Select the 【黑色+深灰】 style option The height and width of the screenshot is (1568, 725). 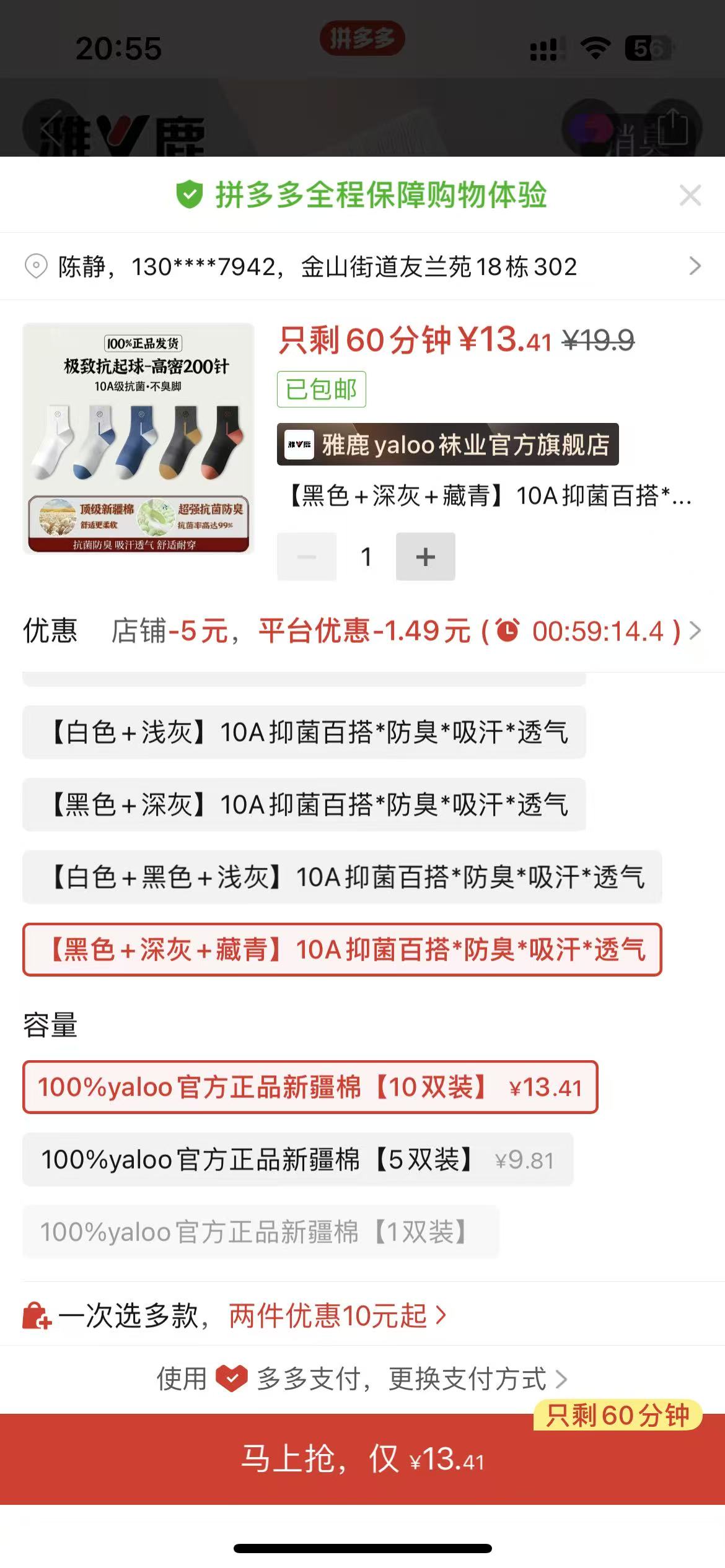click(304, 805)
